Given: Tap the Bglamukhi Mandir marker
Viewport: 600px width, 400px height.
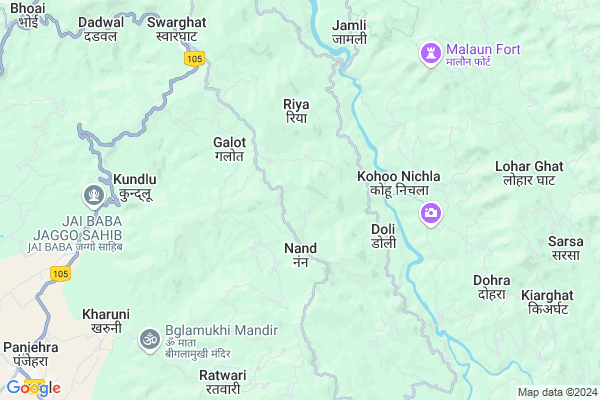Looking at the screenshot, I should tap(150, 339).
